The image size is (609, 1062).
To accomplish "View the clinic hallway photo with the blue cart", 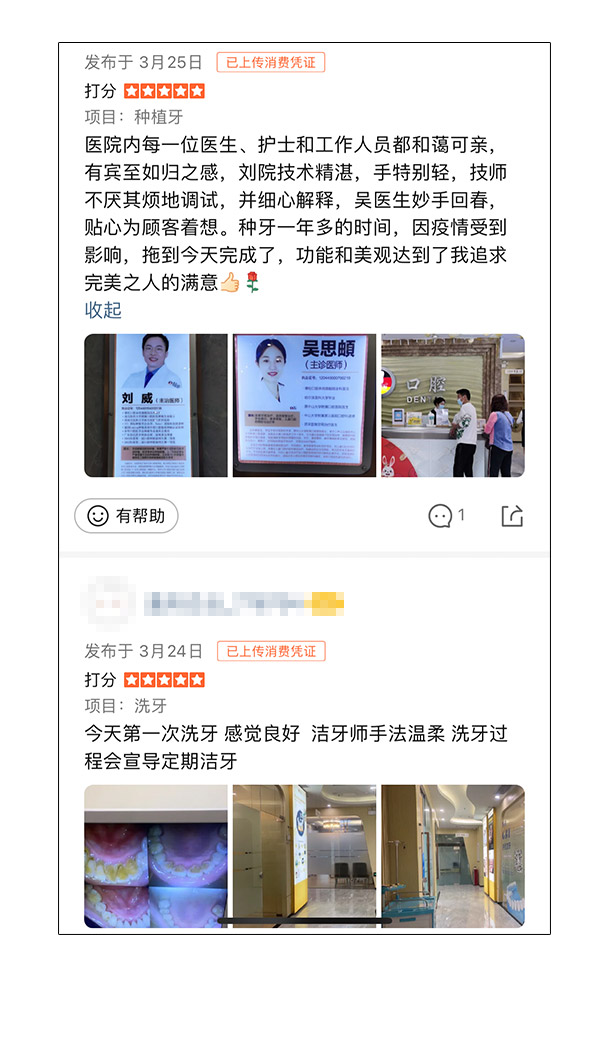I will click(x=453, y=856).
